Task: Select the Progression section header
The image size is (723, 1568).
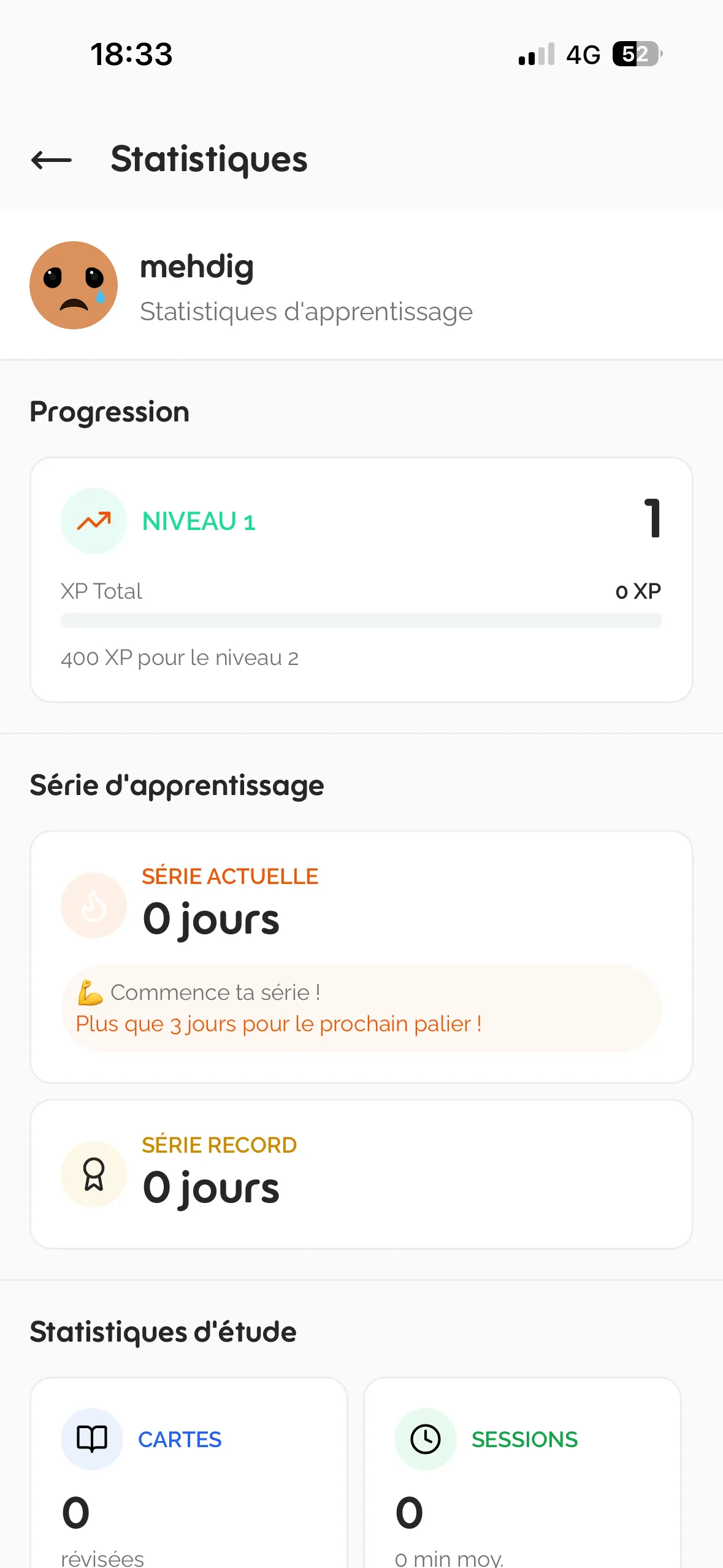Action: (x=109, y=411)
